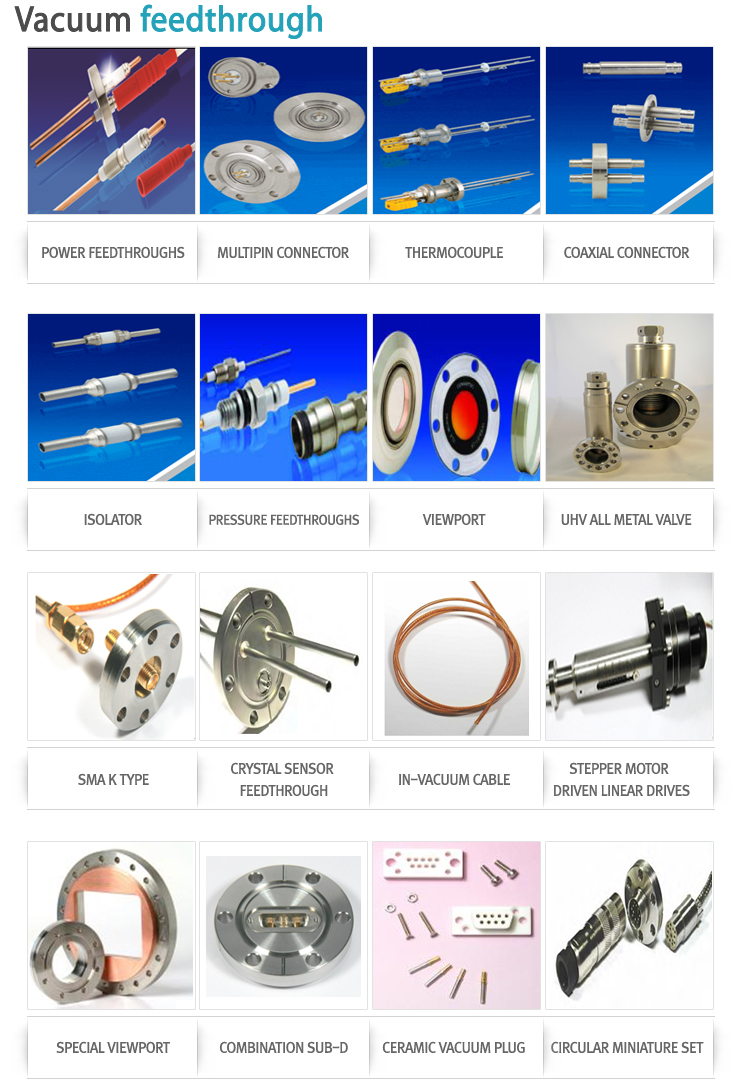
Task: Select the Multipin Connector tile
Action: tap(283, 253)
